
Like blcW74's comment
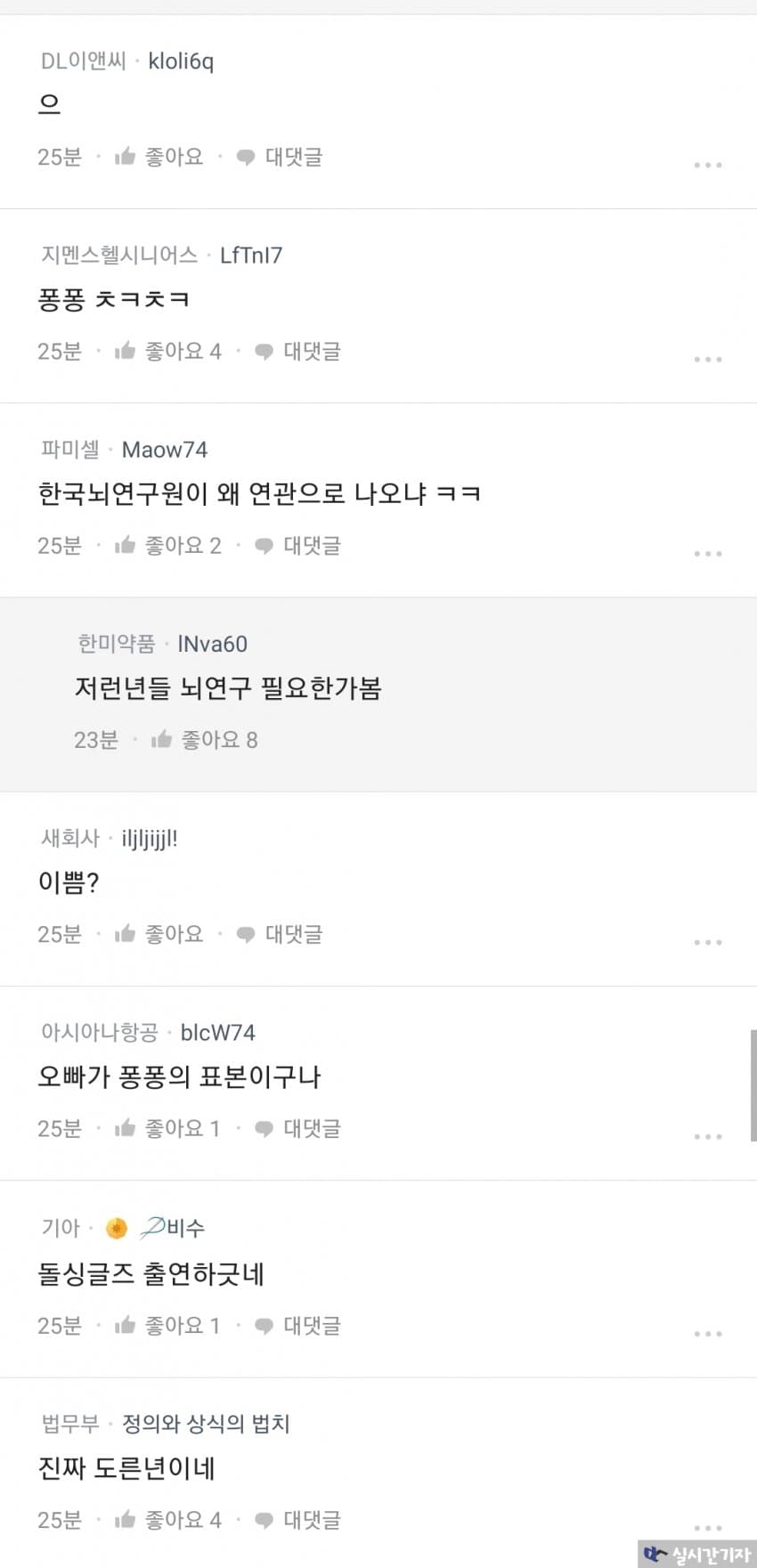point(167,1129)
